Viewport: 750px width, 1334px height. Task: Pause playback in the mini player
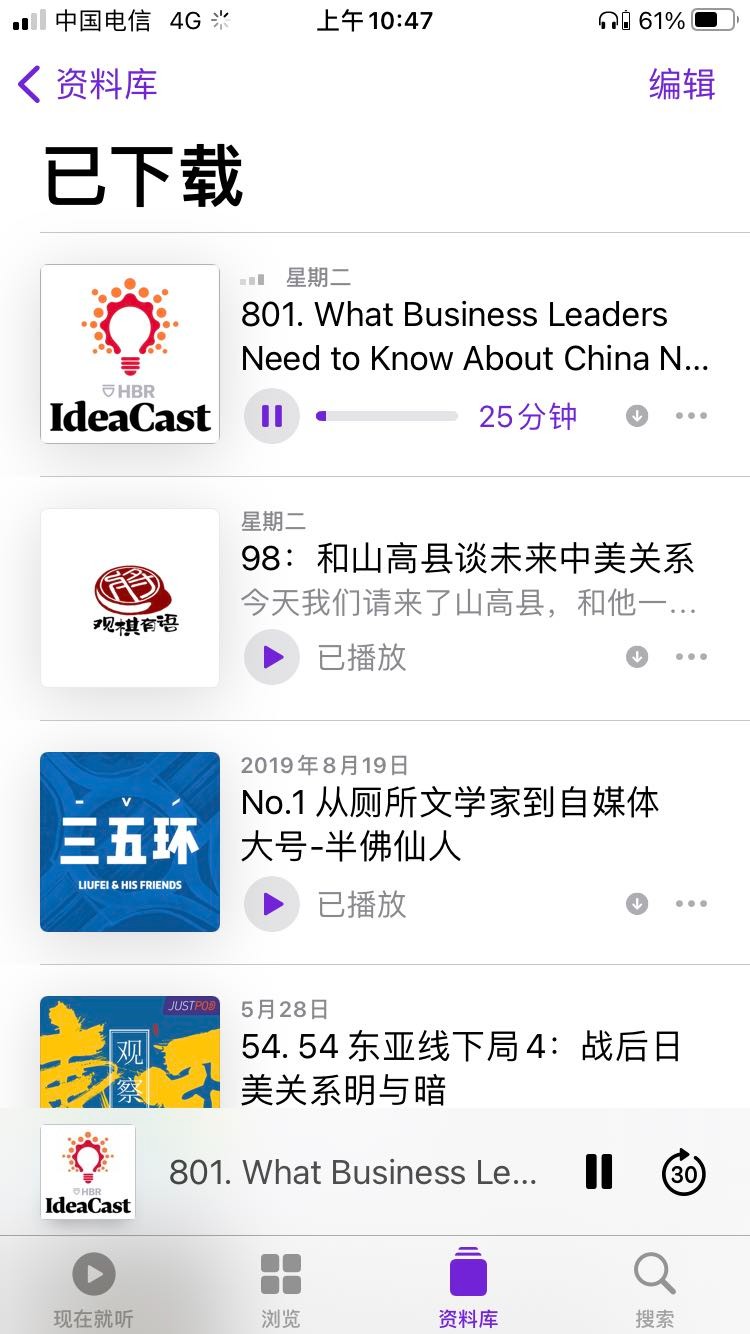(x=599, y=1172)
